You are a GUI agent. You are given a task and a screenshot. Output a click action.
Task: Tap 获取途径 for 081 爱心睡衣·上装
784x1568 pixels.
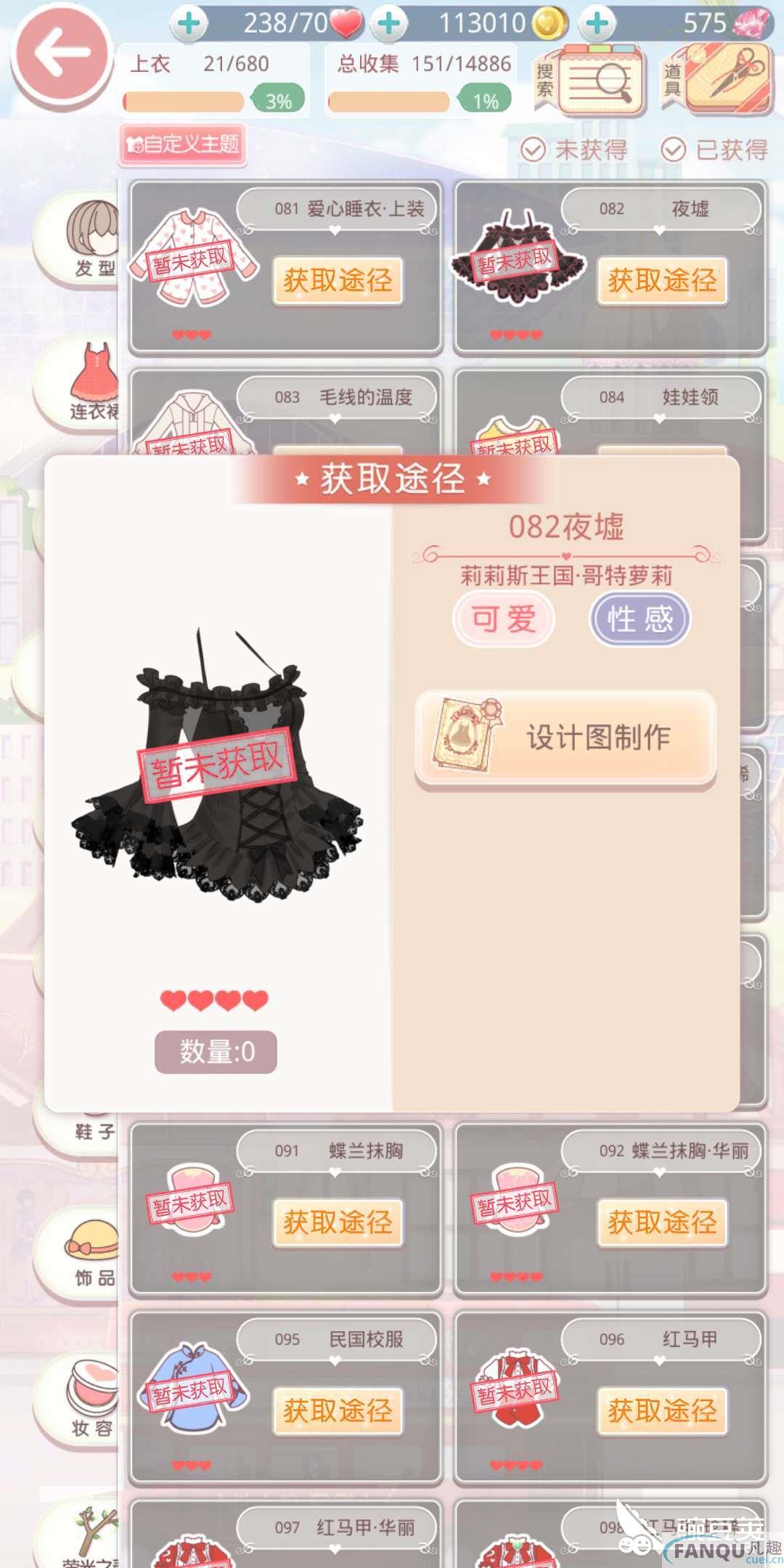(x=338, y=280)
